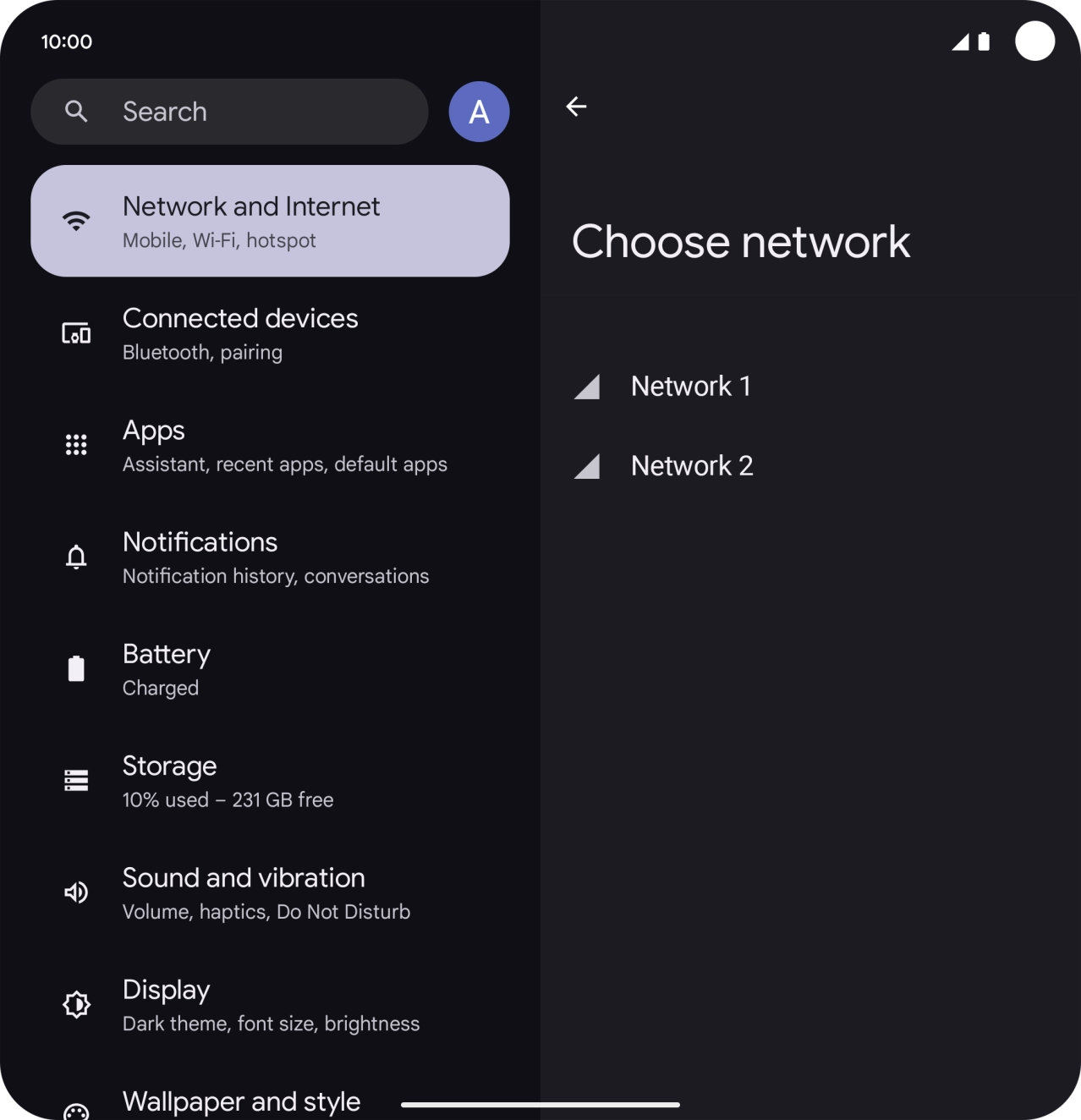Select Network 1 from the list
Image resolution: width=1081 pixels, height=1120 pixels.
tap(691, 386)
